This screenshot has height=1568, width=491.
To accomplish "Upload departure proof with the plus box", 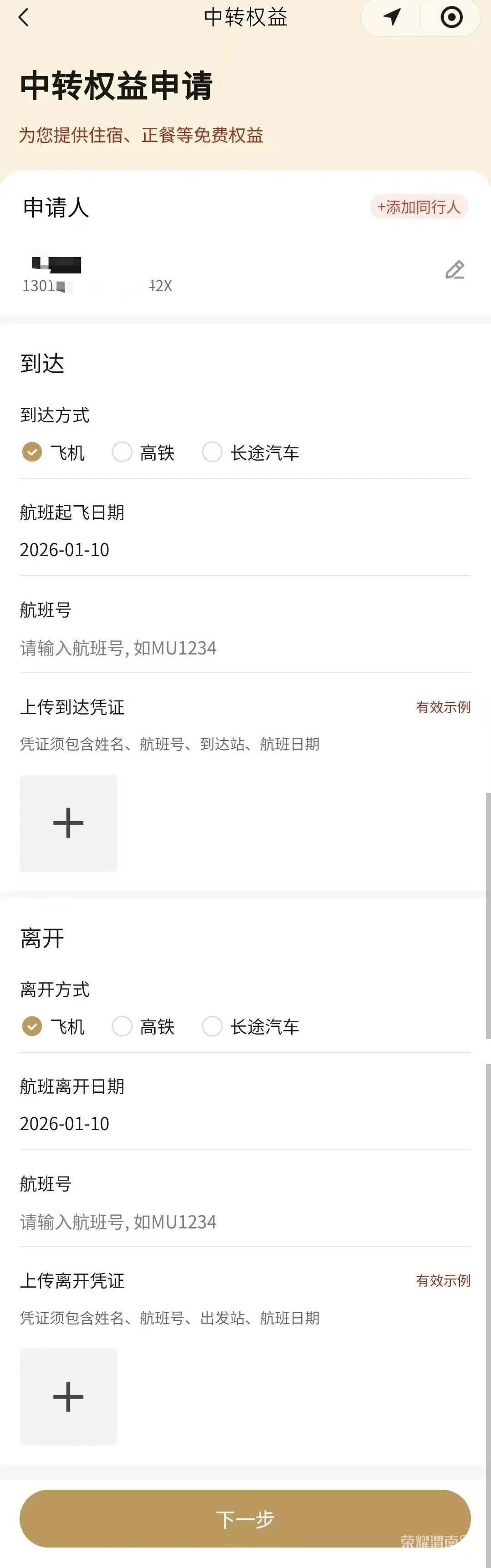I will tap(68, 1397).
